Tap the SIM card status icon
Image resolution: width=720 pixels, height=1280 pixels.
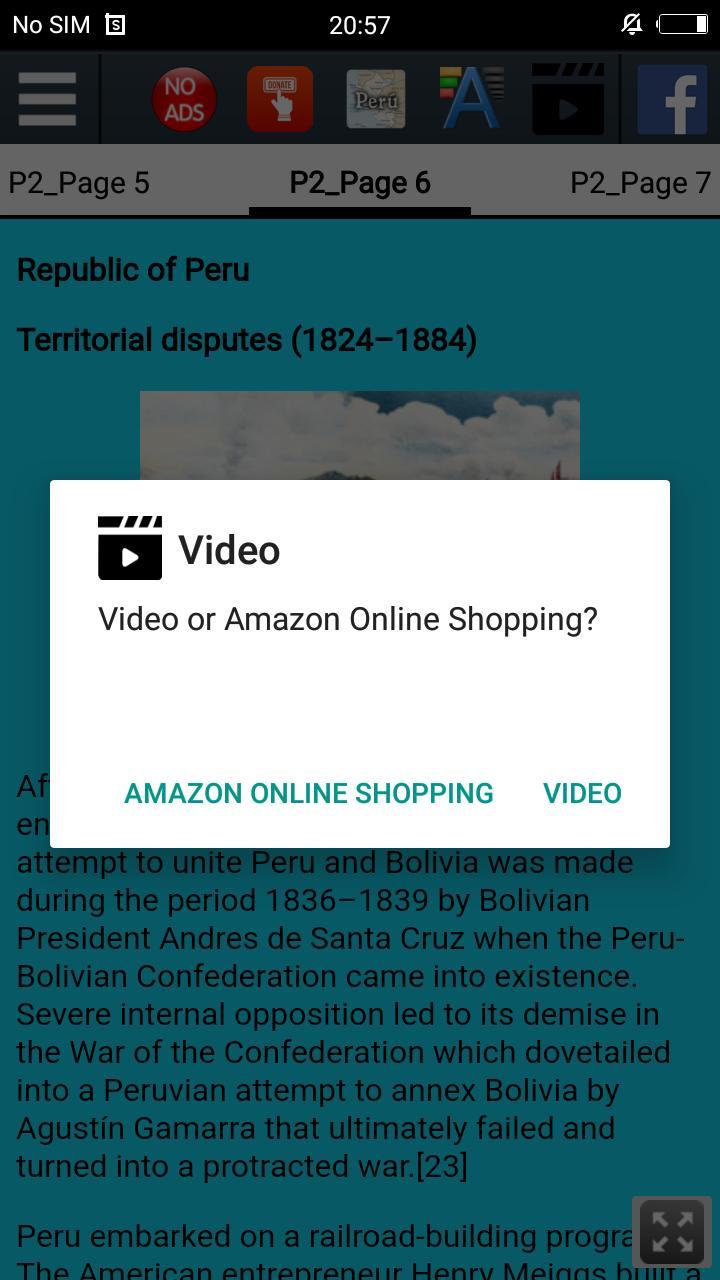(113, 24)
